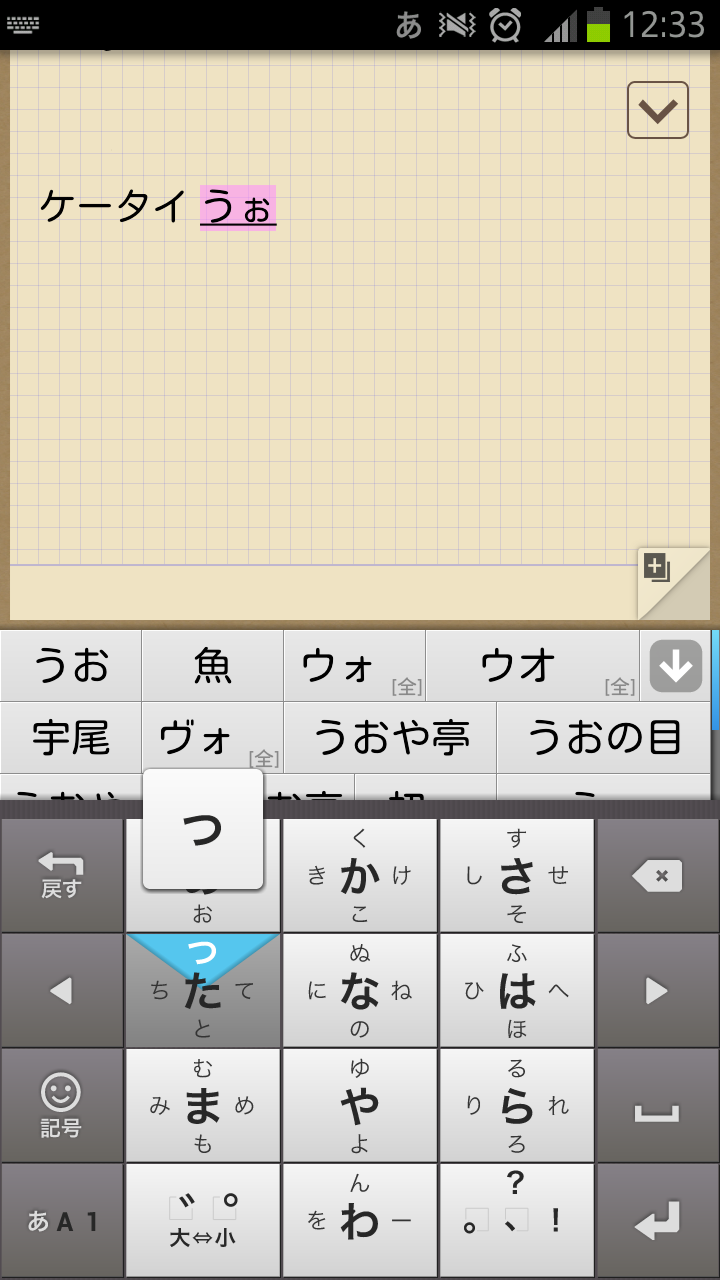Pick the katakana candidate ウオ
This screenshot has width=720, height=1280.
[520, 665]
